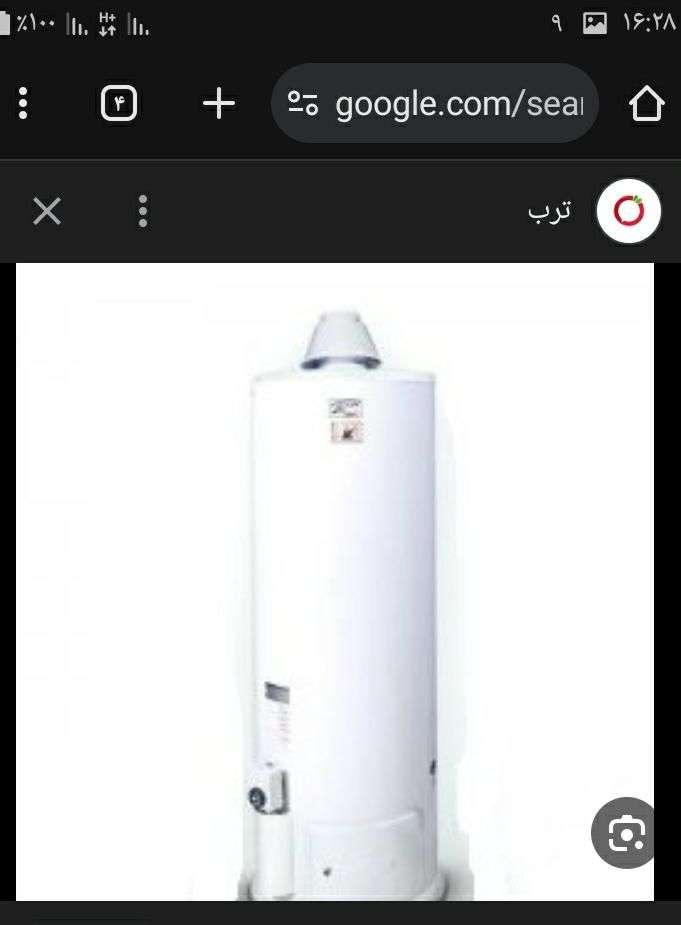Search this image with Google Lens
The height and width of the screenshot is (925, 681).
626,833
